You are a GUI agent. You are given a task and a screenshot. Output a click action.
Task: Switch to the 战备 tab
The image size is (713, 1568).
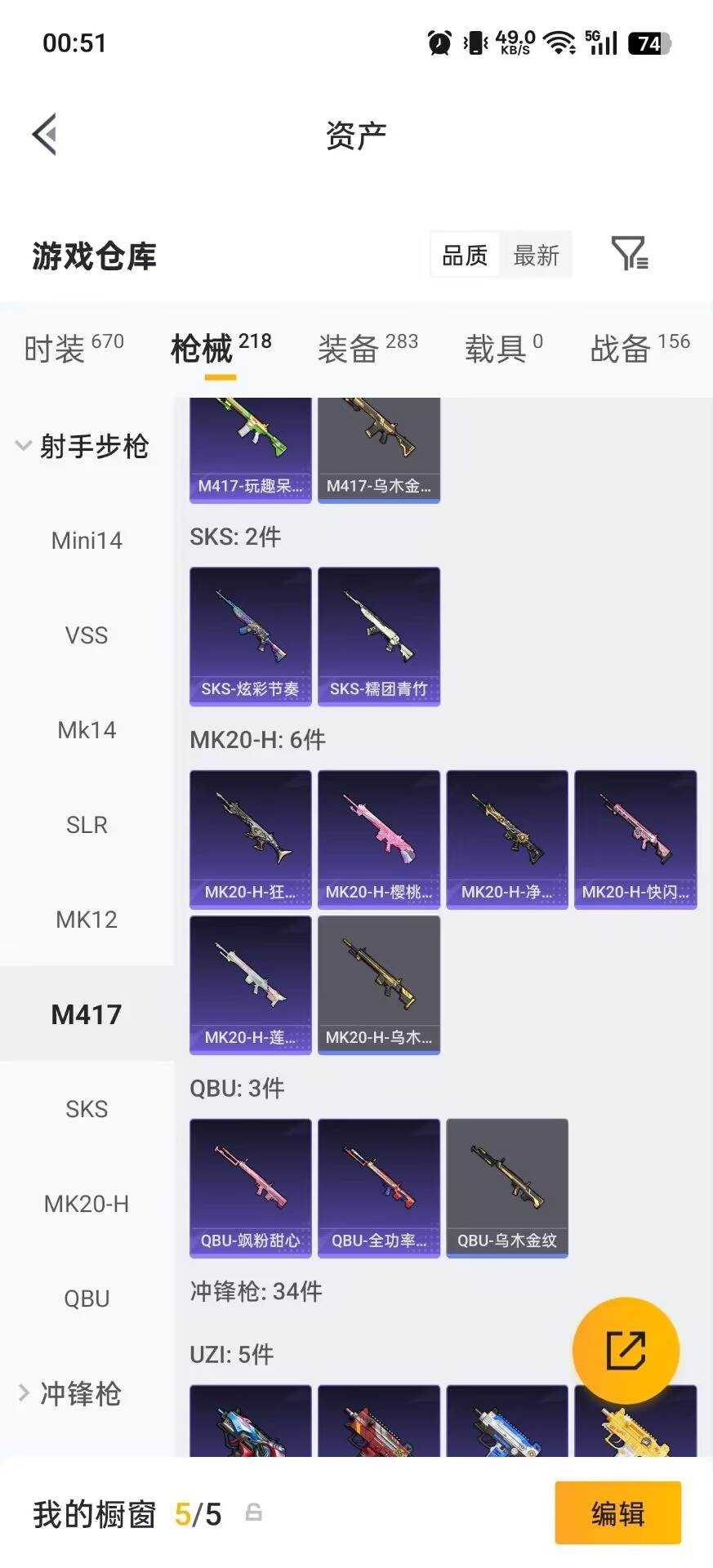point(640,348)
